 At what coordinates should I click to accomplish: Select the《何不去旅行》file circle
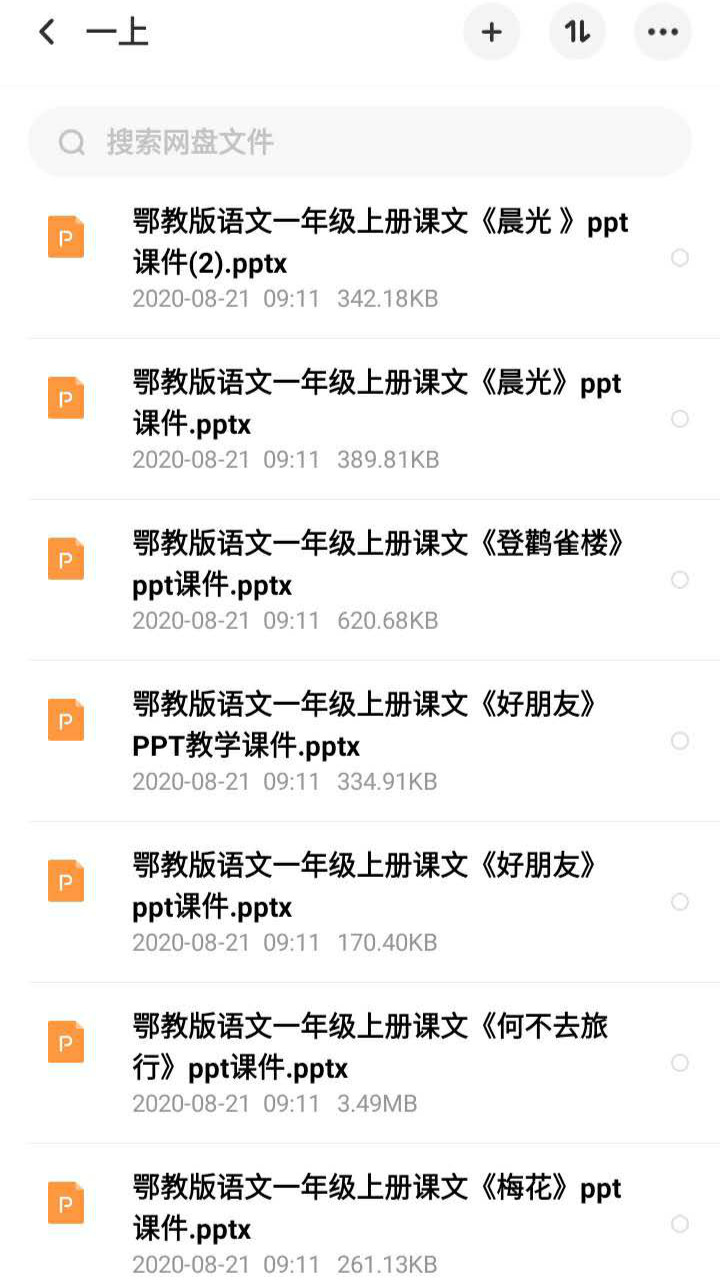(680, 1063)
